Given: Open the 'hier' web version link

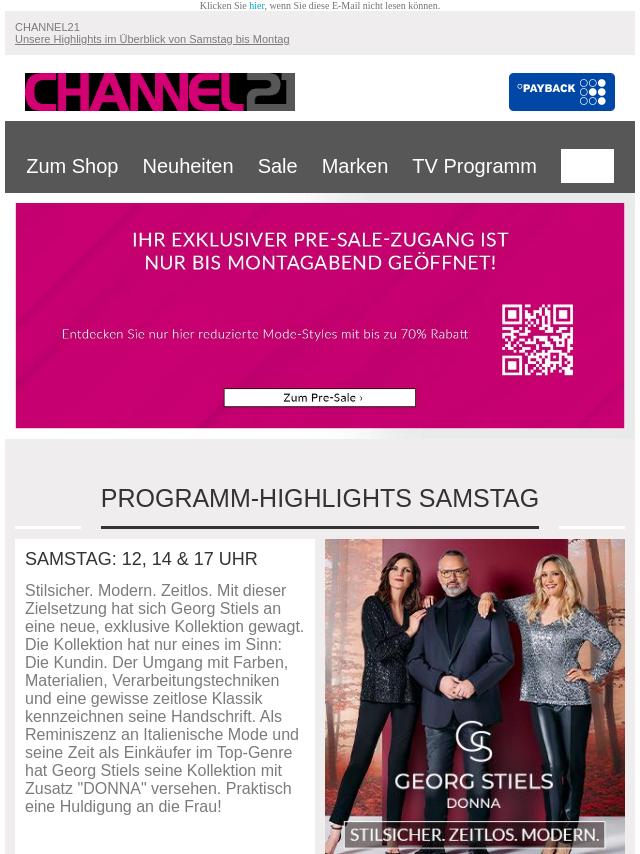Looking at the screenshot, I should (x=257, y=6).
